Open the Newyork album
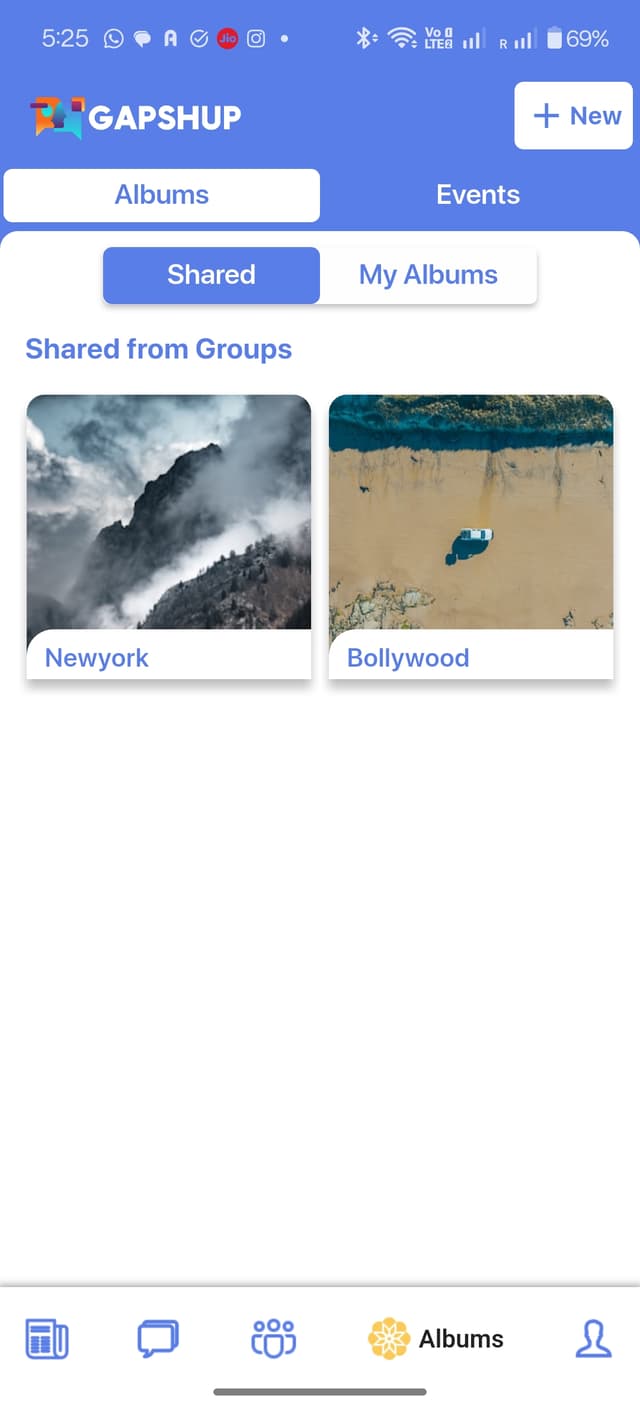The height and width of the screenshot is (1408, 640). (168, 536)
